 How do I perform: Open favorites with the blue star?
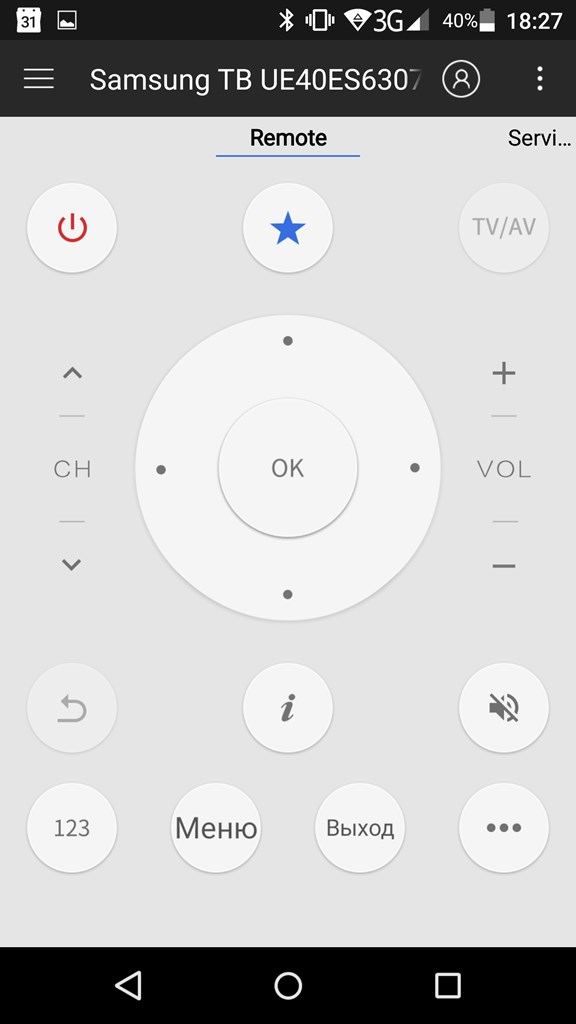(x=288, y=228)
